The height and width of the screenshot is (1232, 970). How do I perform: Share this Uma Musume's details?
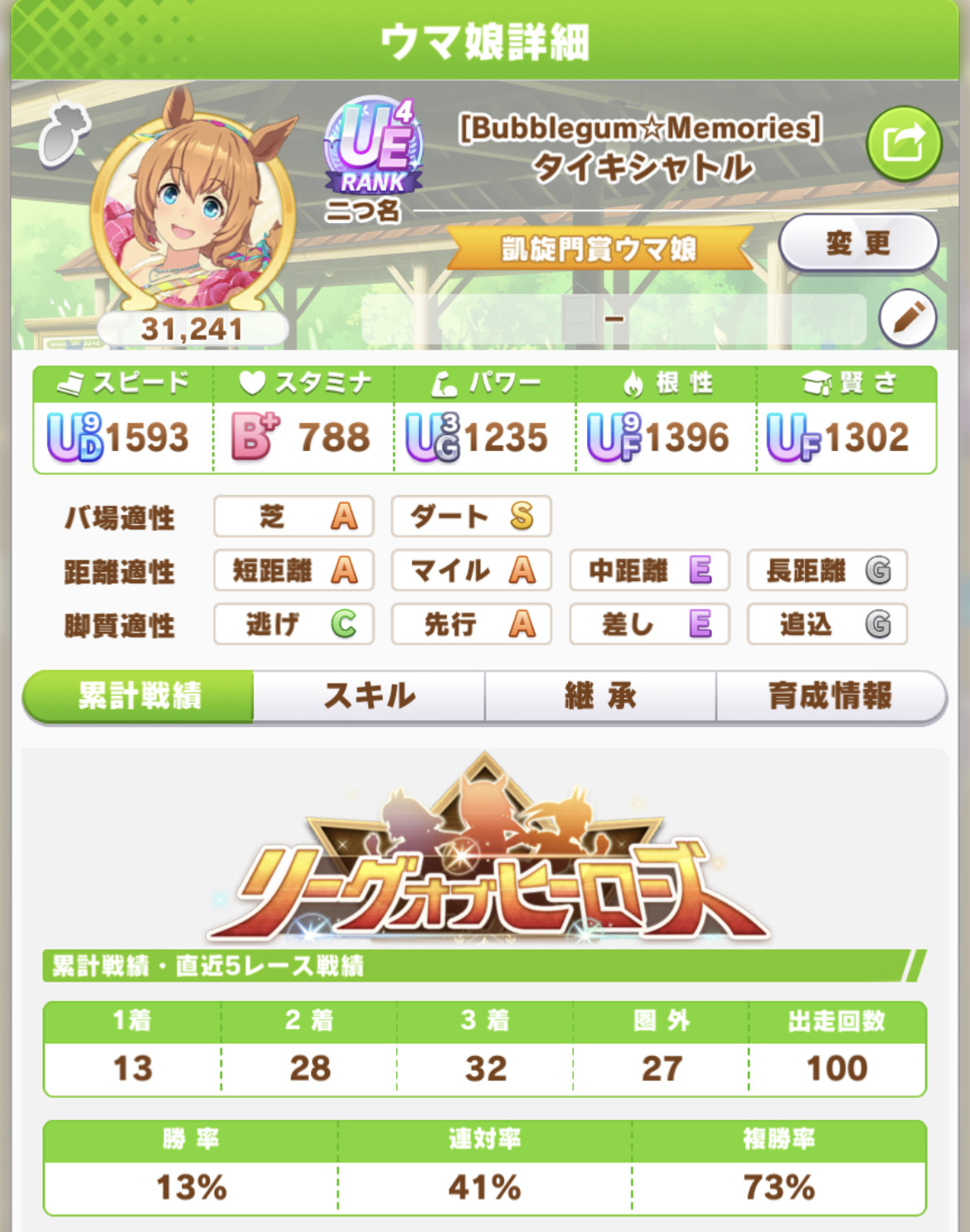tap(904, 144)
